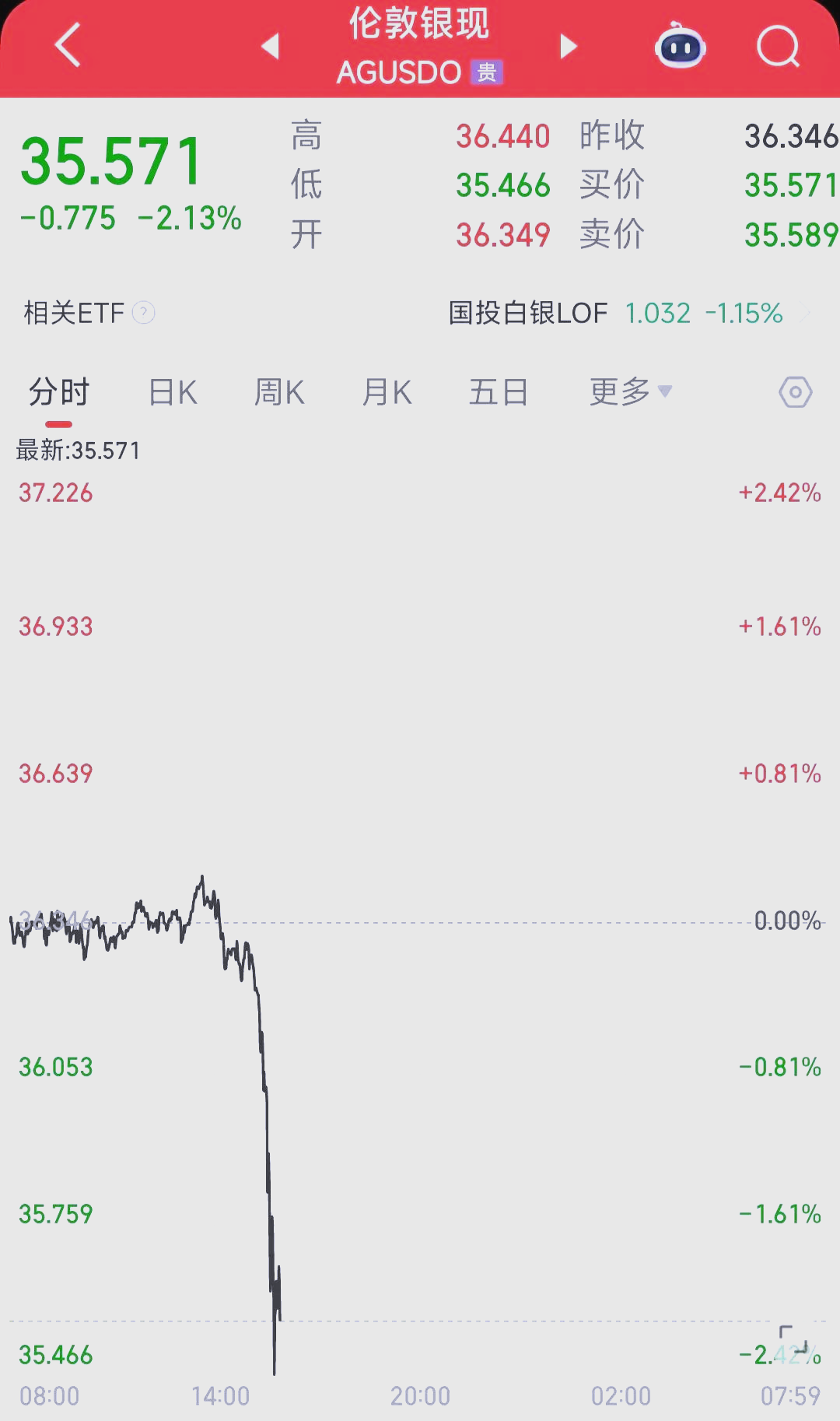Image resolution: width=840 pixels, height=1421 pixels.
Task: Open chart settings via the target icon
Action: coord(795,392)
